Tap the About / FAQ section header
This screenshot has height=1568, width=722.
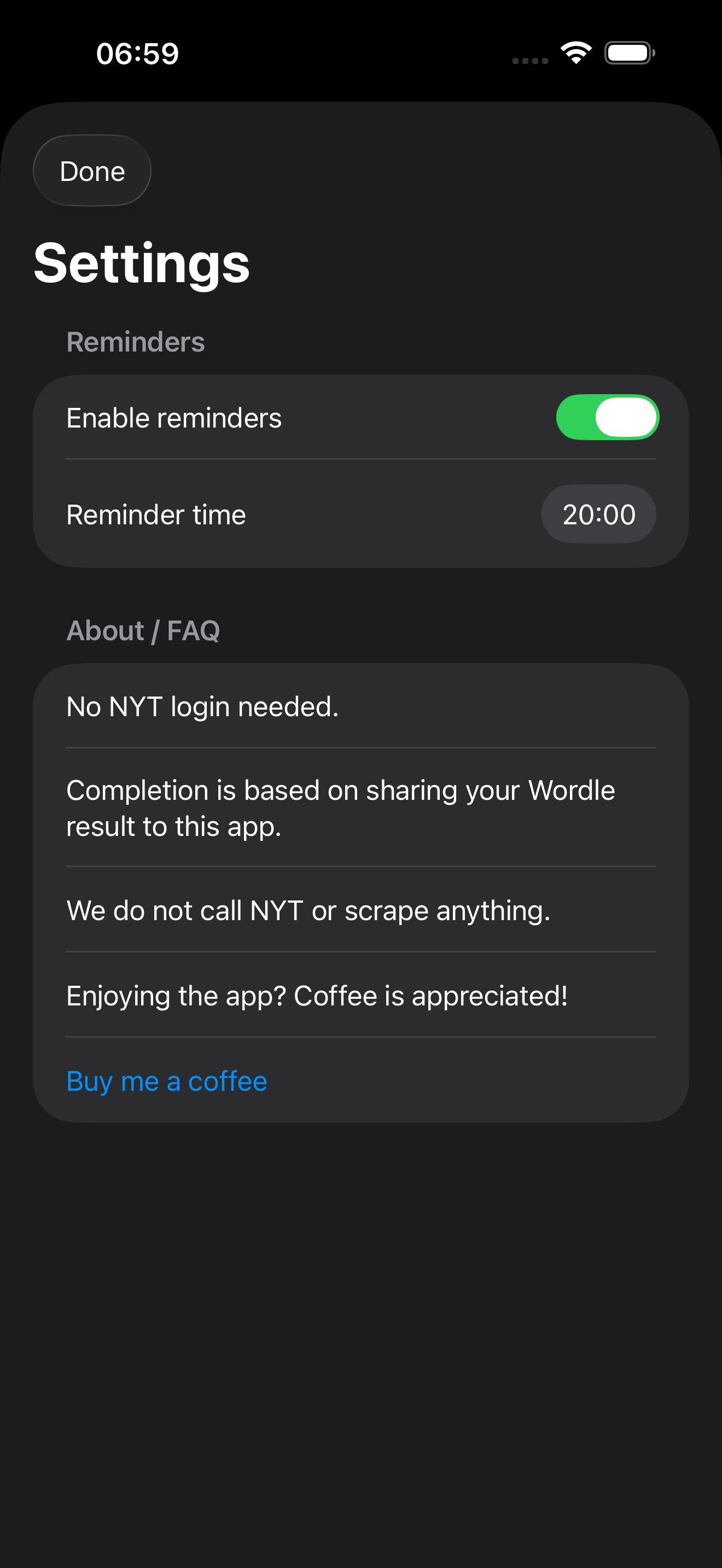(143, 630)
